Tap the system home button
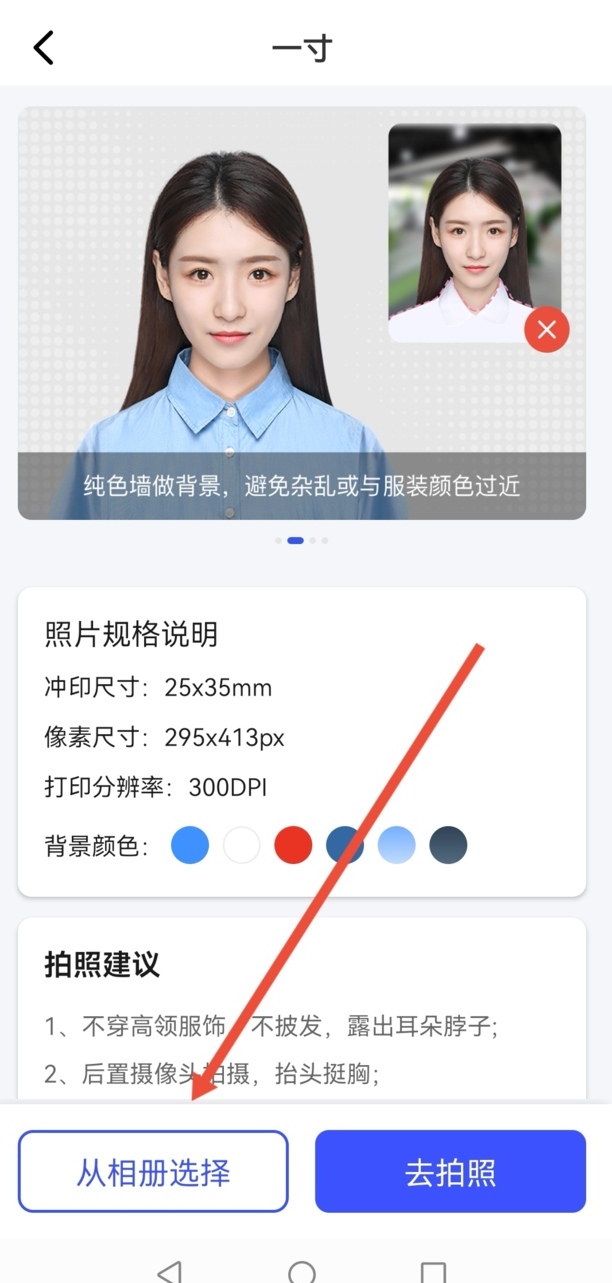The image size is (612, 1283). click(302, 1271)
